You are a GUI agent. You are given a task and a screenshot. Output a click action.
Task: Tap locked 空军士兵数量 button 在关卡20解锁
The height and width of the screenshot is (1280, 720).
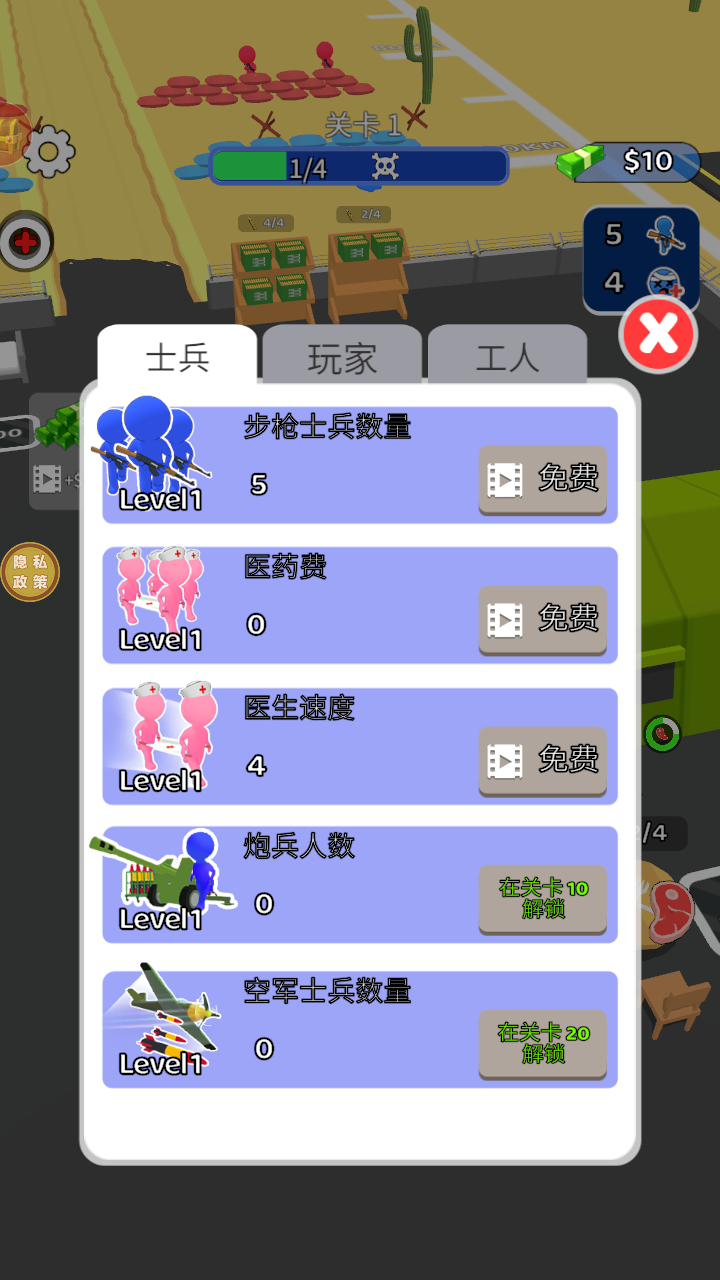[543, 1043]
